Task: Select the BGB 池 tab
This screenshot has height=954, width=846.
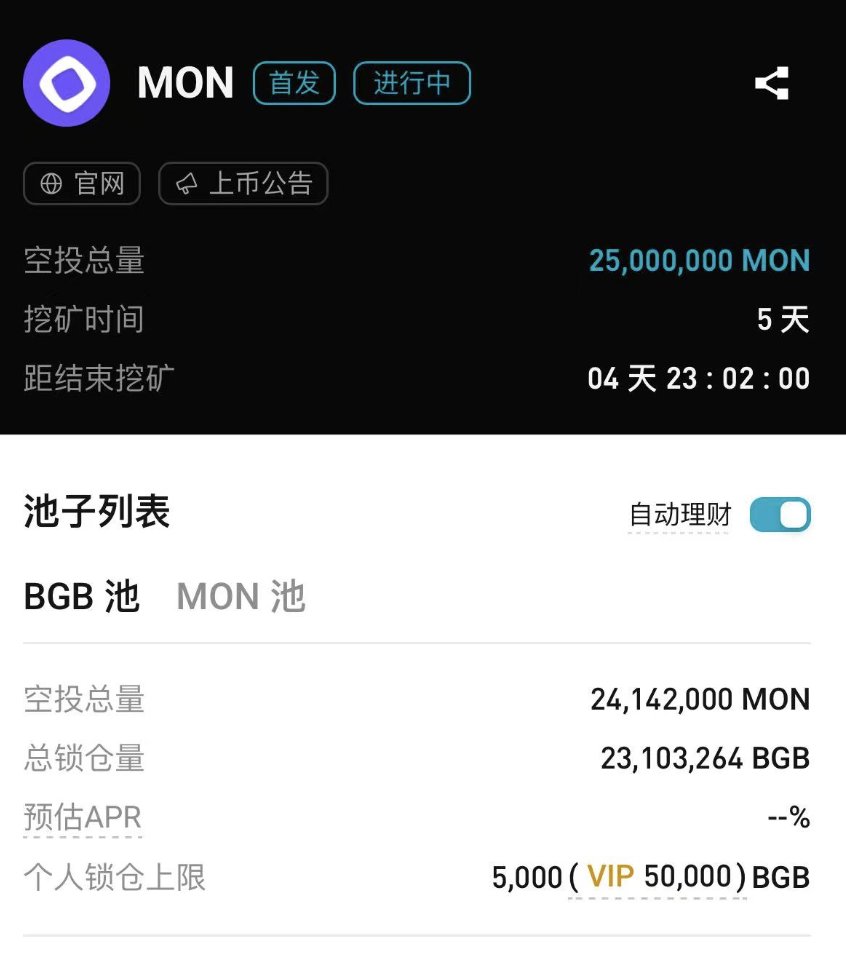Action: click(81, 597)
